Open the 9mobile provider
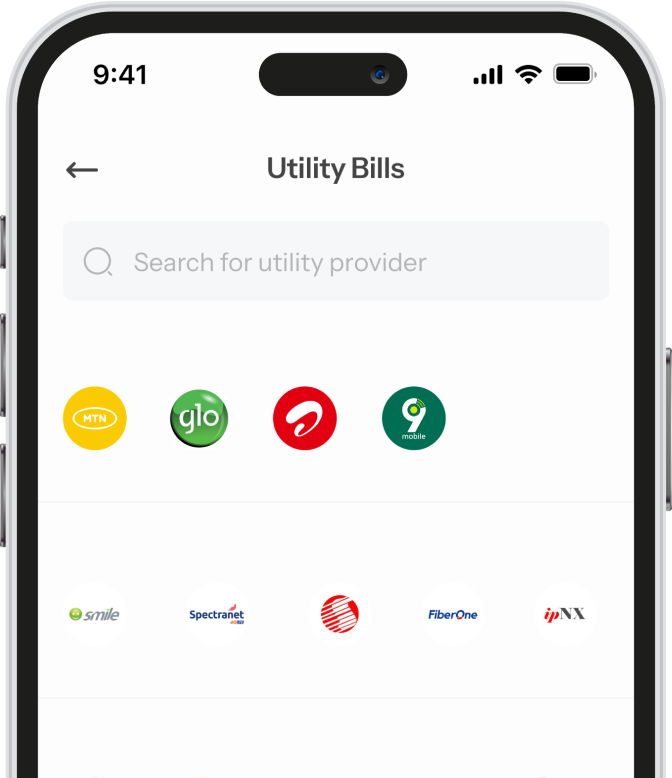Viewport: 672px width, 778px height. point(413,418)
